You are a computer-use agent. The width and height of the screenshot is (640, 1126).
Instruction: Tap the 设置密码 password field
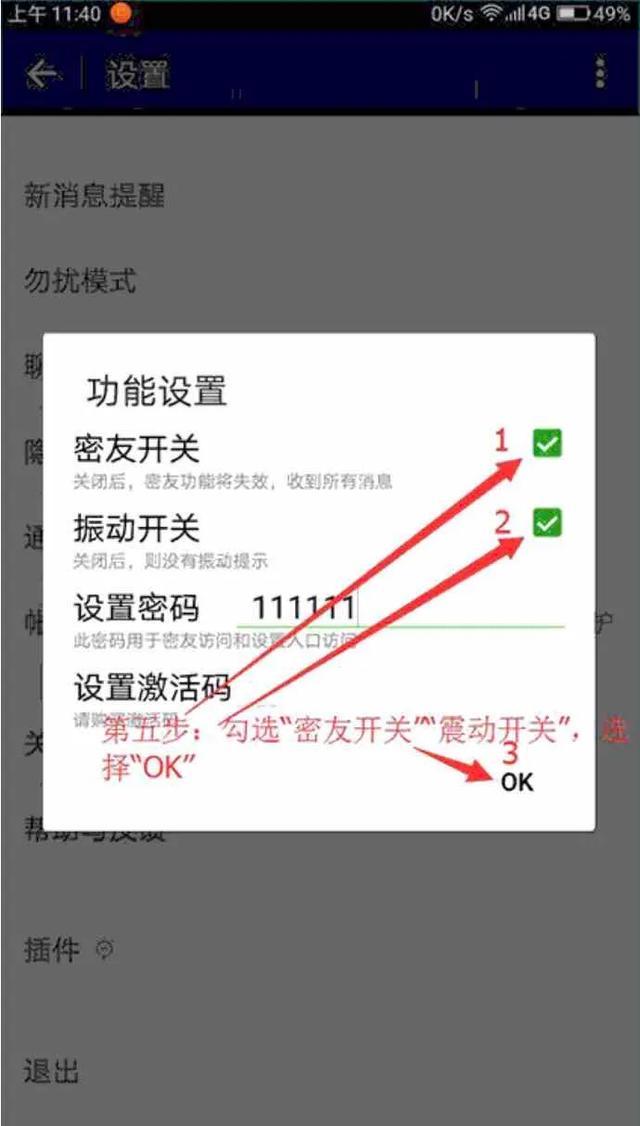click(401, 609)
